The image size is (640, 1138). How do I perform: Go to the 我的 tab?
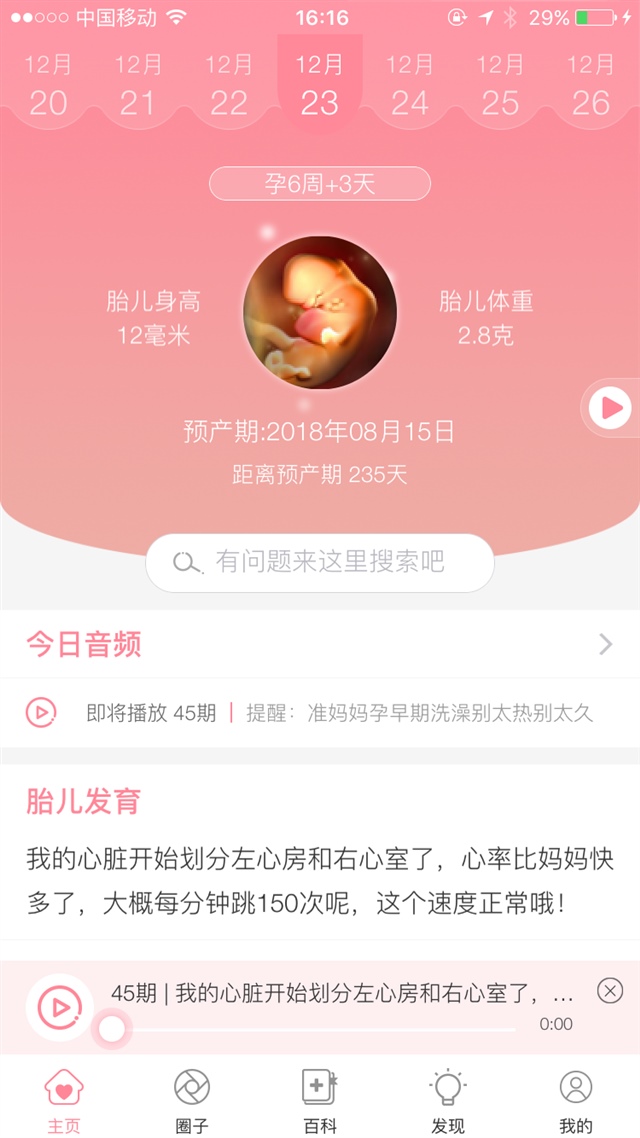tap(576, 1098)
